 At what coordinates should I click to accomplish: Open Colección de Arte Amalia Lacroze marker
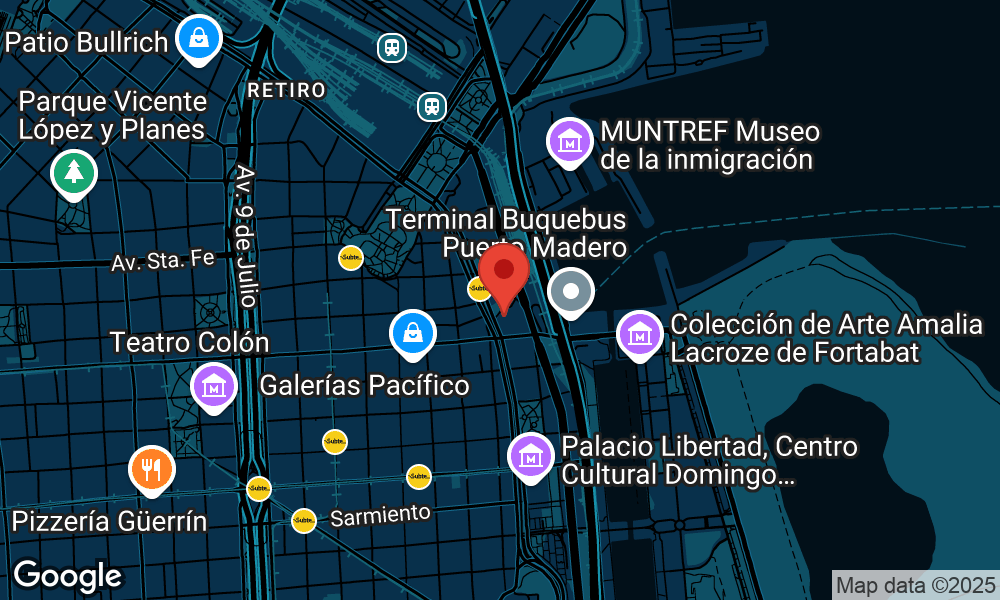[x=640, y=335]
